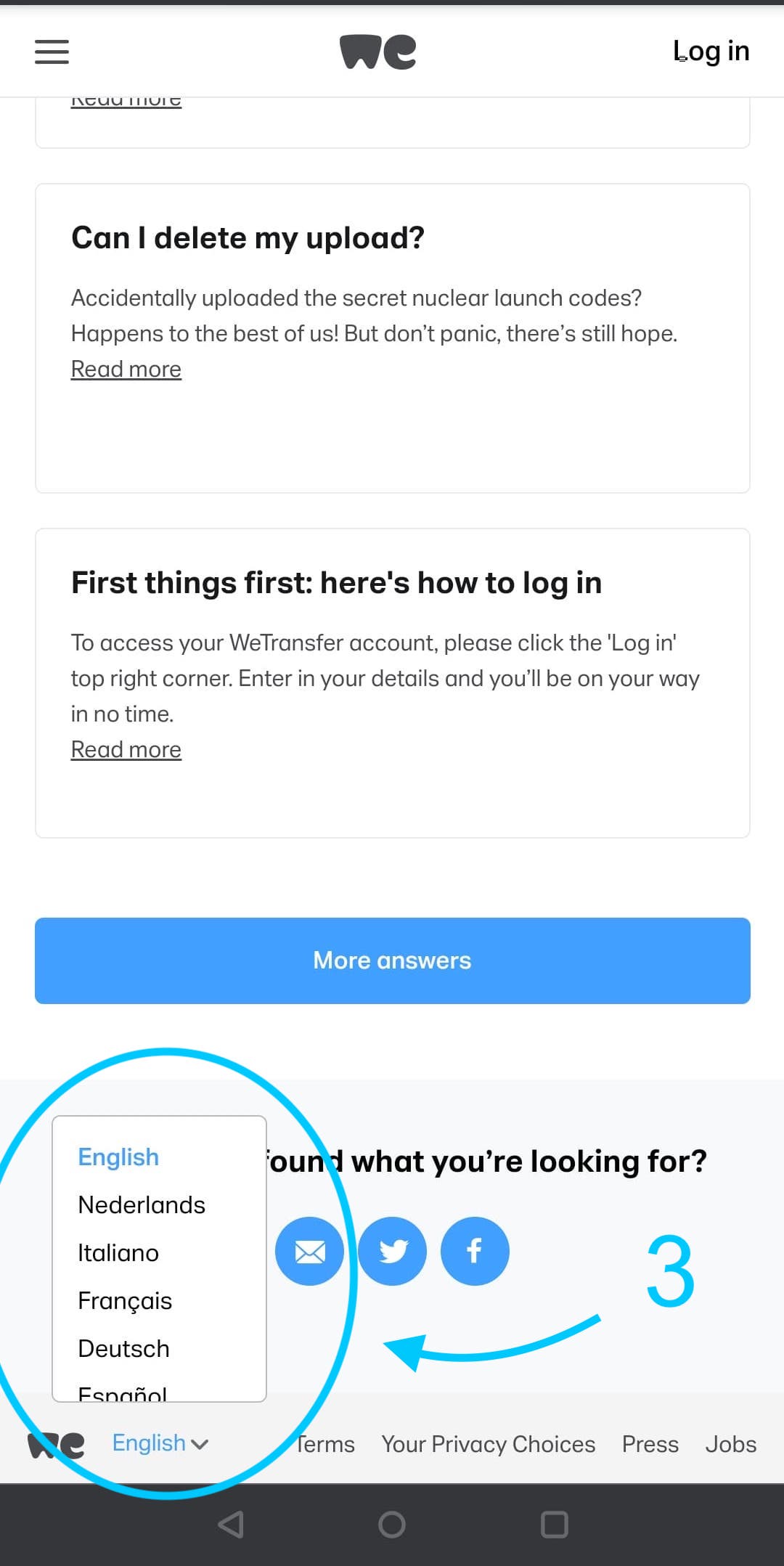Pick Deutsch in the language list
The image size is (784, 1566).
click(x=123, y=1349)
